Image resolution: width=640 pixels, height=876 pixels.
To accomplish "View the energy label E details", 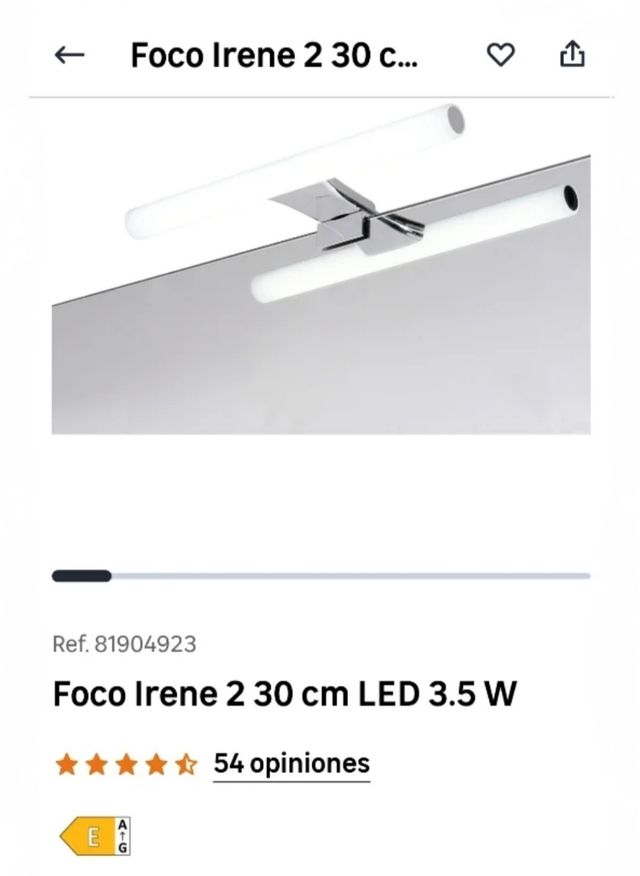I will pyautogui.click(x=96, y=836).
